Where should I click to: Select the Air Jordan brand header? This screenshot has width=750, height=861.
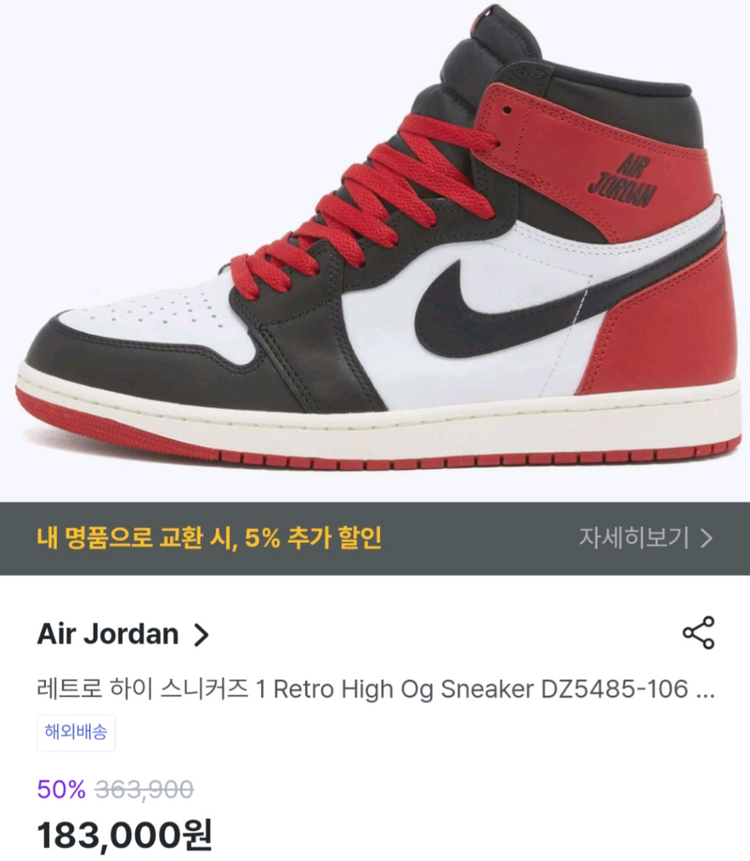(x=107, y=633)
